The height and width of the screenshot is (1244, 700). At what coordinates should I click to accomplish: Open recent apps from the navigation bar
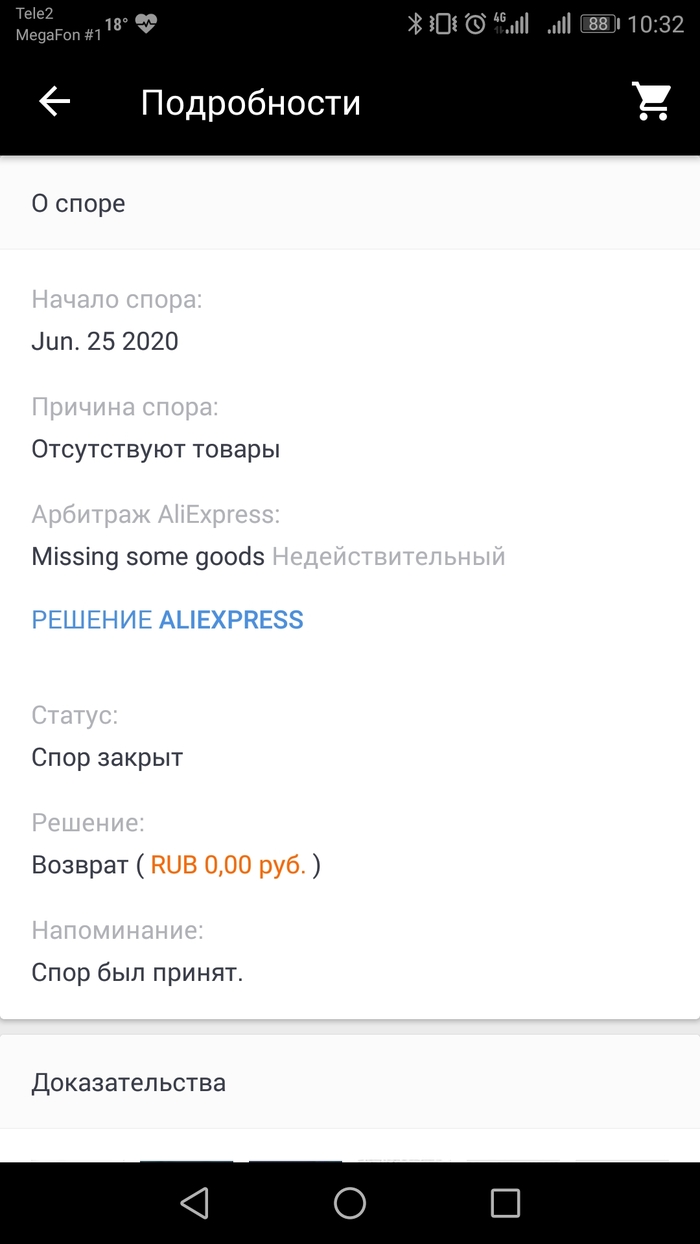click(505, 1202)
